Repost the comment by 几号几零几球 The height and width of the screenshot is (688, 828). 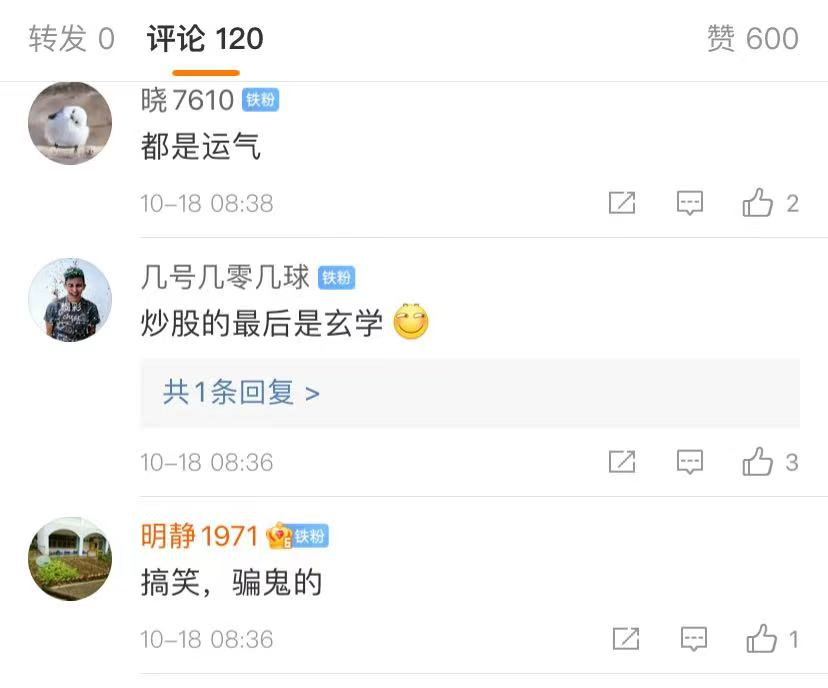coord(622,462)
